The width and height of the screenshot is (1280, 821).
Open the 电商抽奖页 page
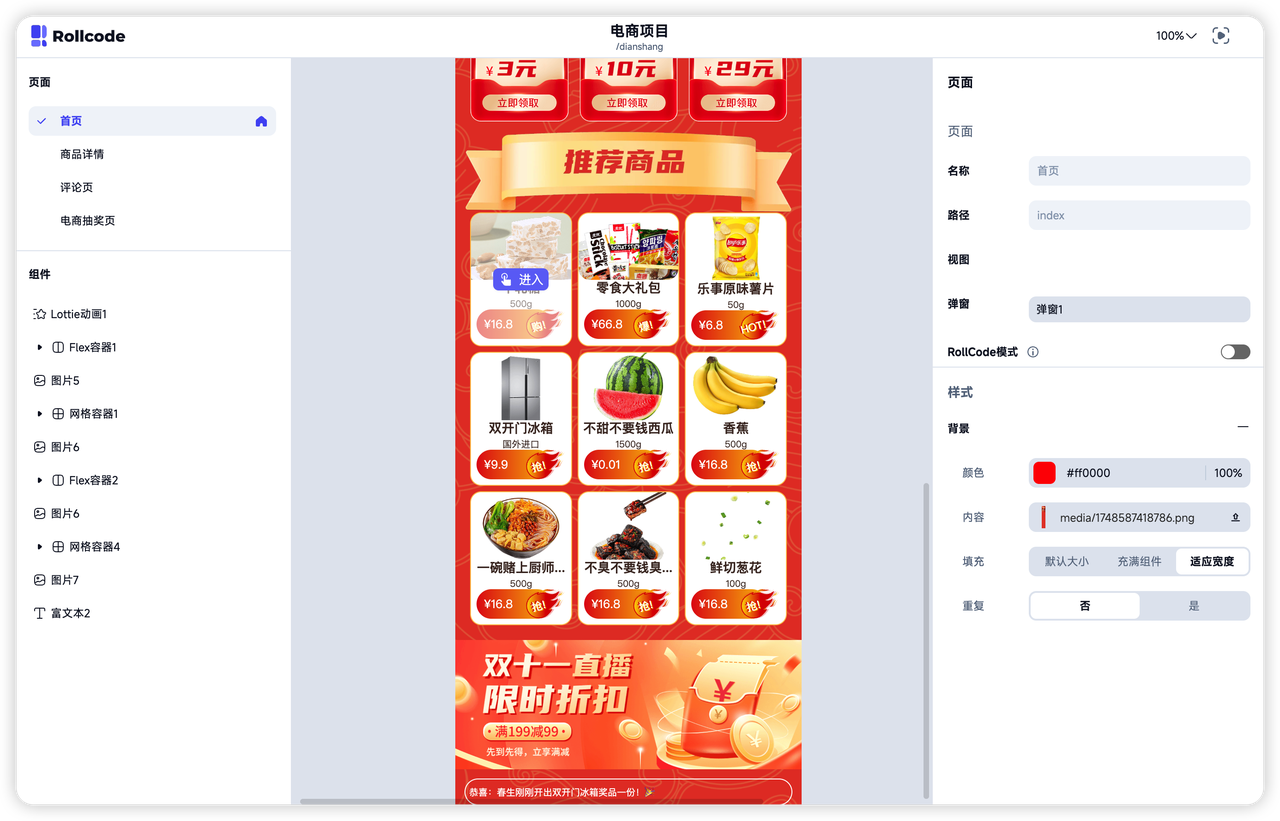[x=87, y=220]
